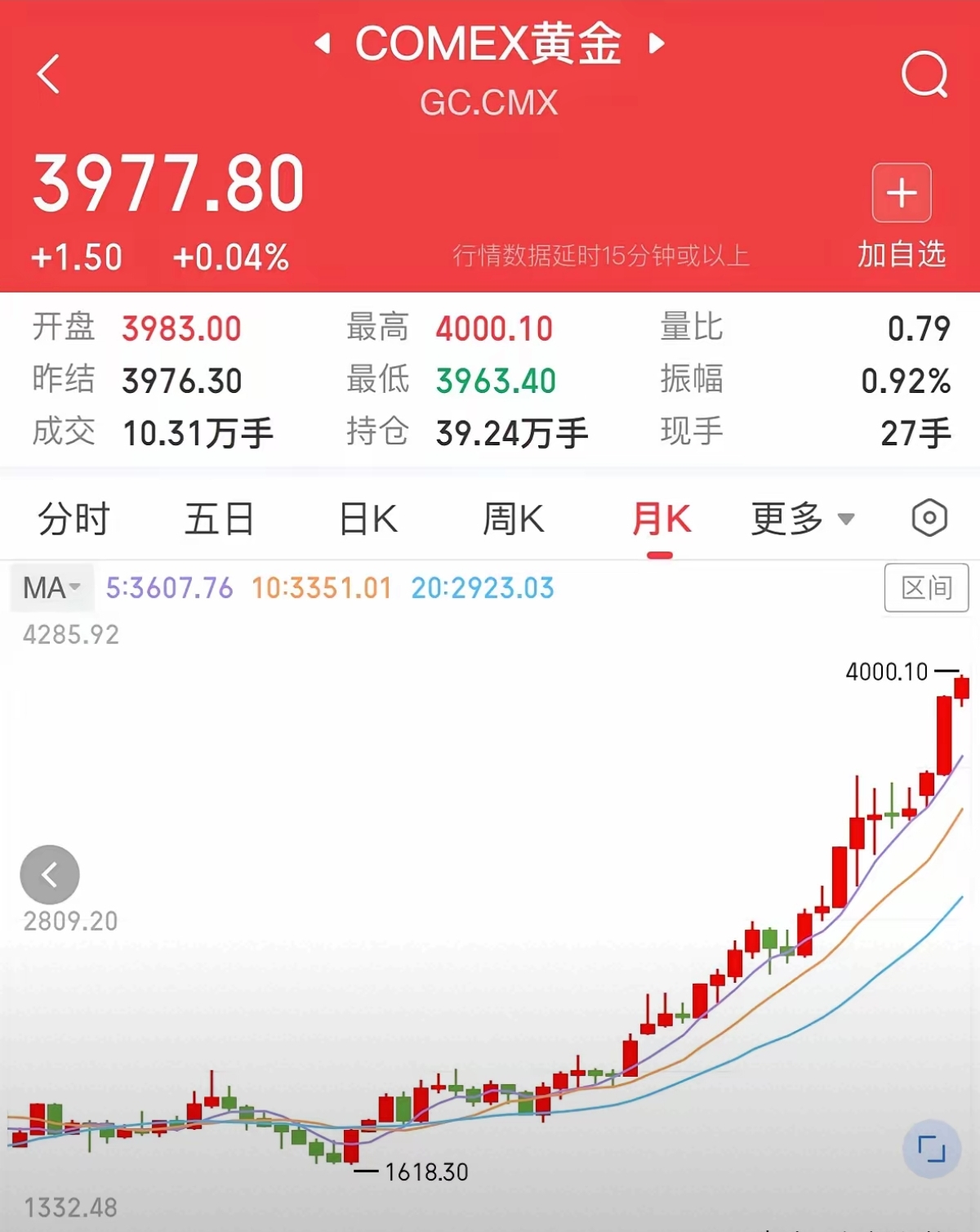Tap the 4000.10 high price marker

[884, 672]
